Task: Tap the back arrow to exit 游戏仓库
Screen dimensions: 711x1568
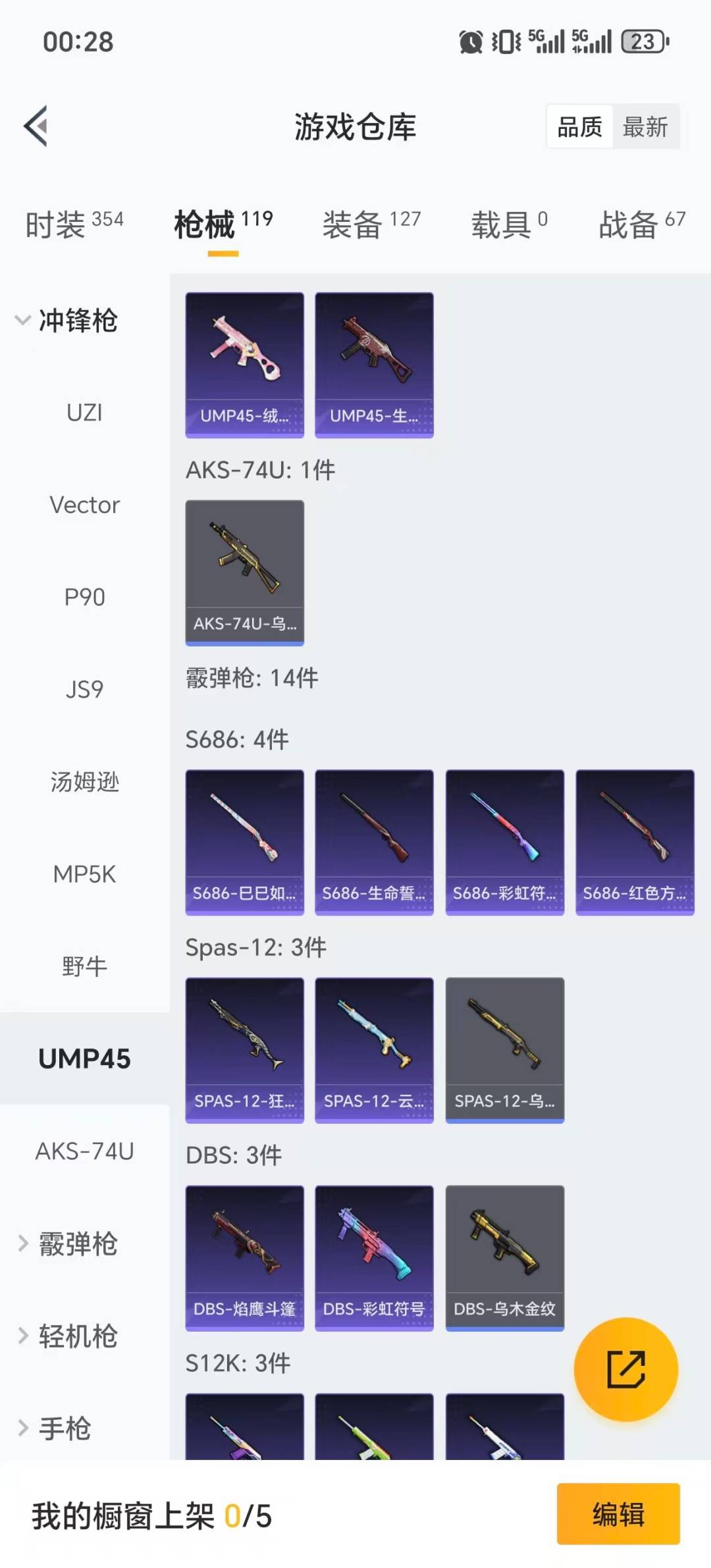Action: [36, 127]
